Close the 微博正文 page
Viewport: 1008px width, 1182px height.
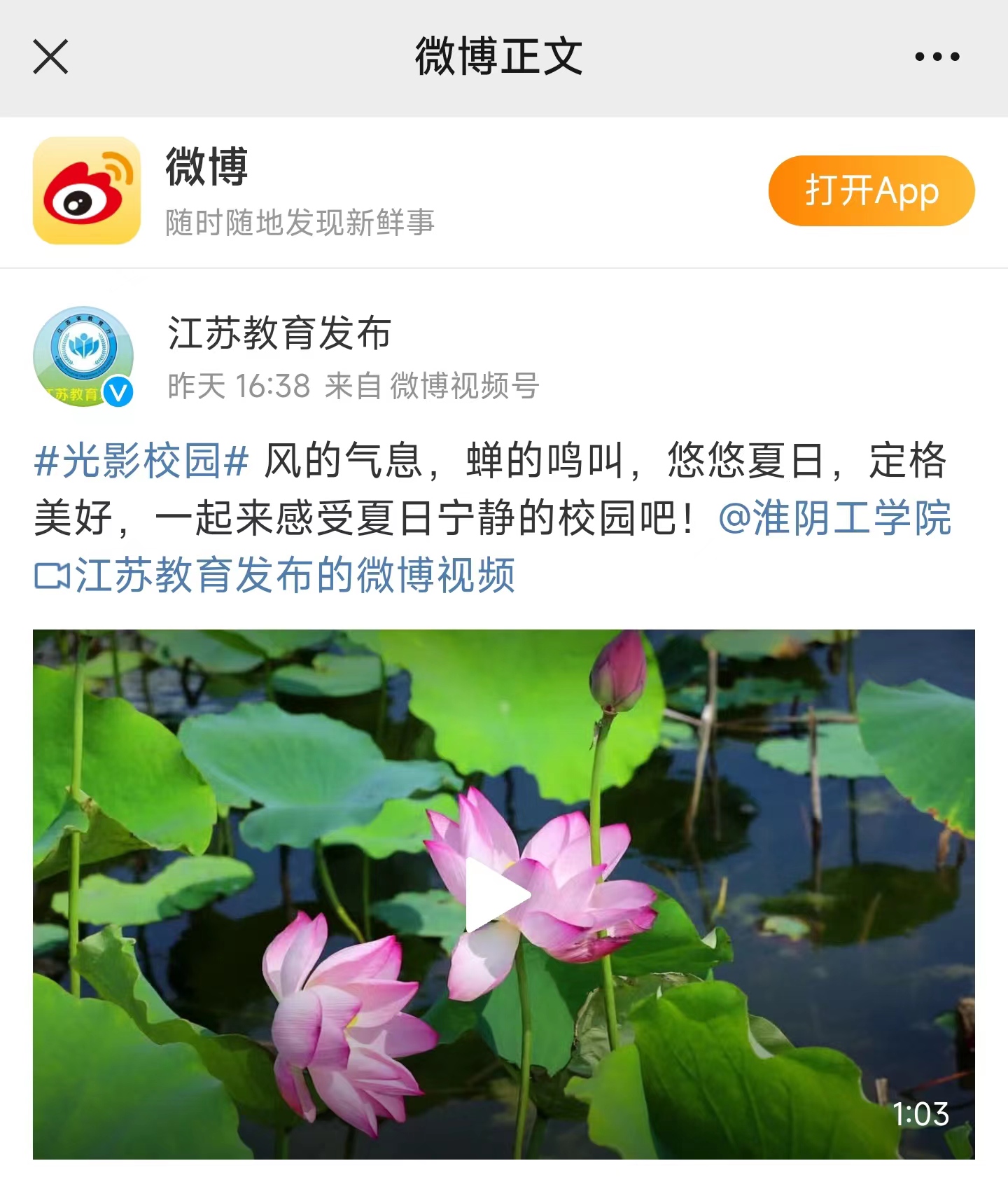pos(50,57)
